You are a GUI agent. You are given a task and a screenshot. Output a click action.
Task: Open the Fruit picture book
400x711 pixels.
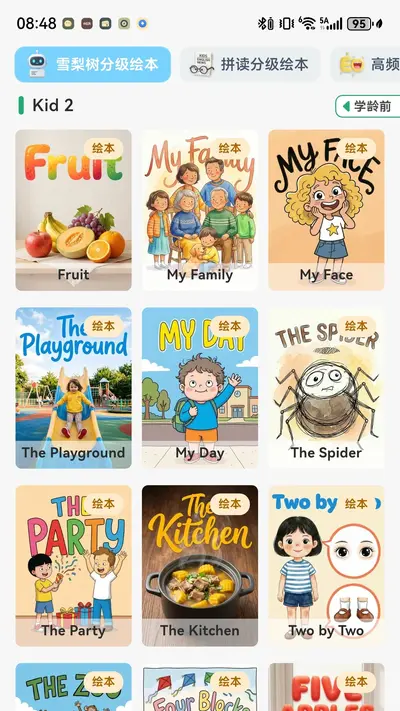coord(73,210)
